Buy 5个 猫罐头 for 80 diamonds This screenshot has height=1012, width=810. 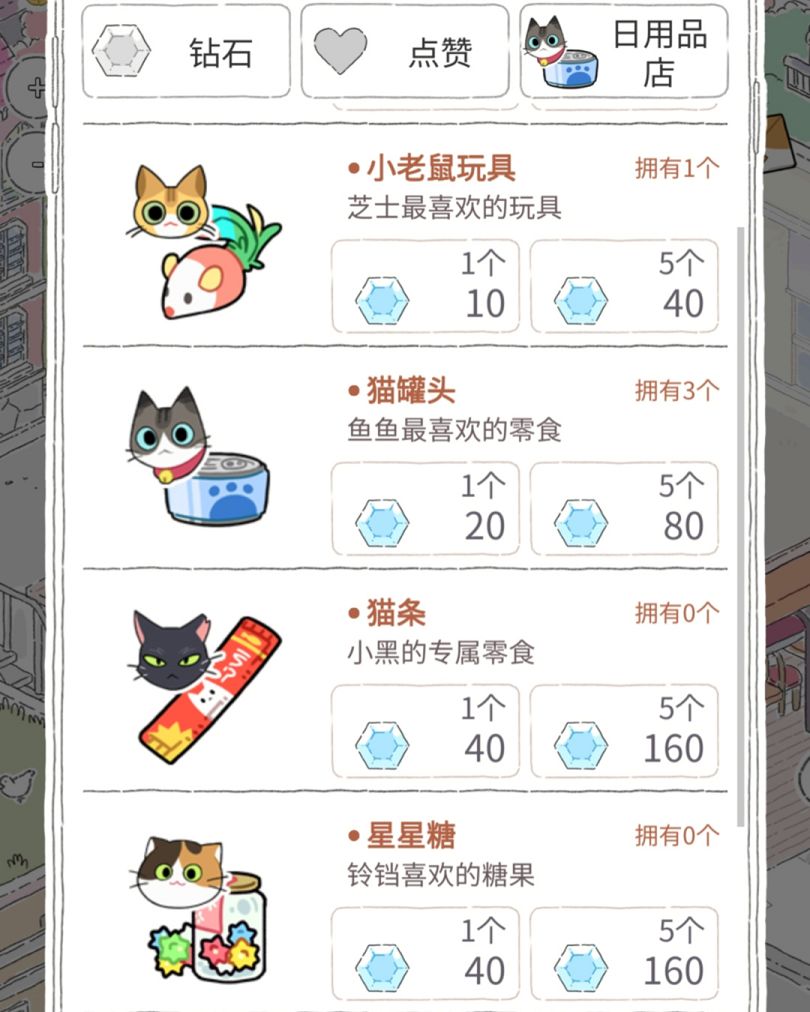pyautogui.click(x=624, y=509)
